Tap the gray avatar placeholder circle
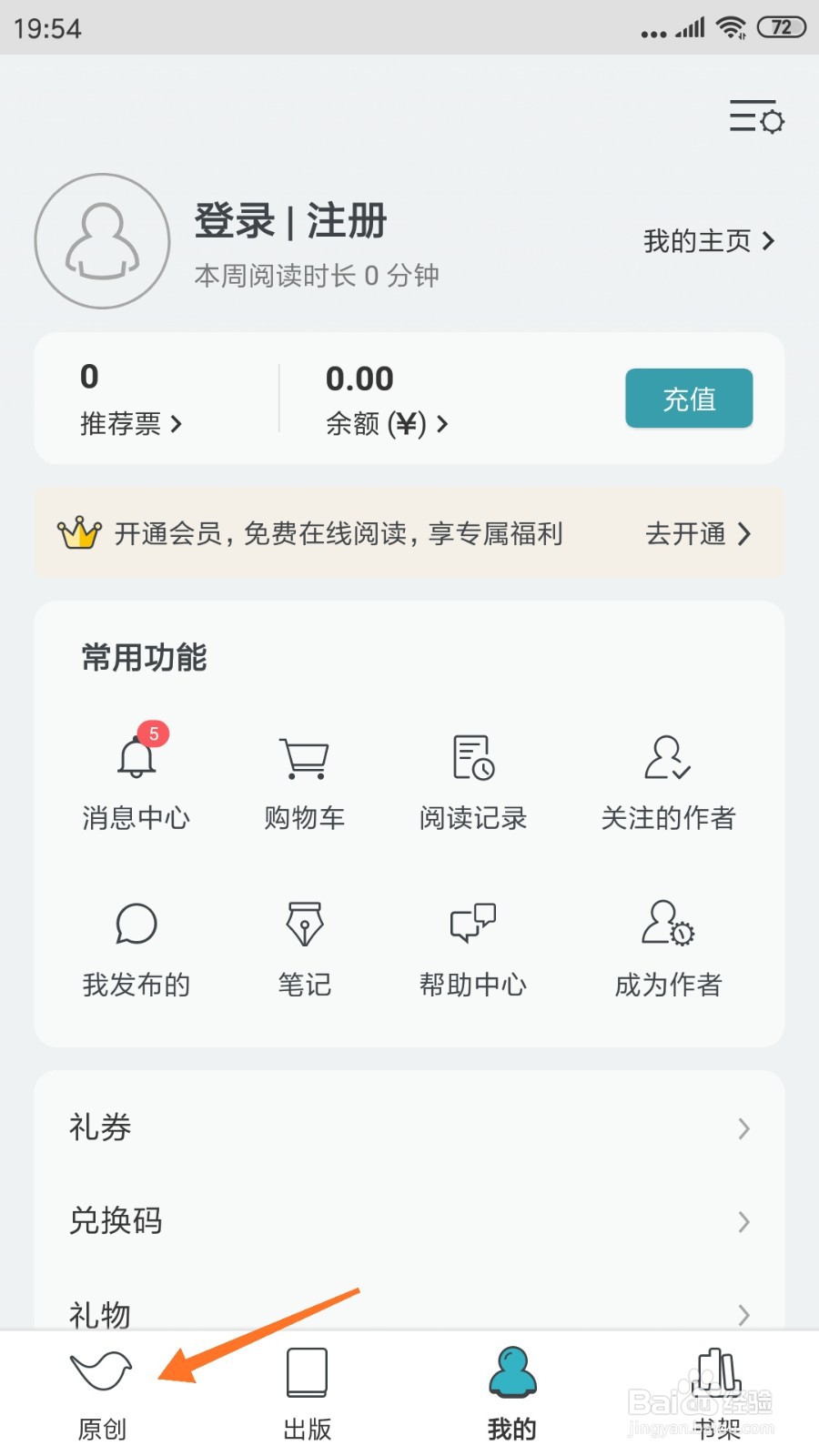819x1456 pixels. pos(102,241)
